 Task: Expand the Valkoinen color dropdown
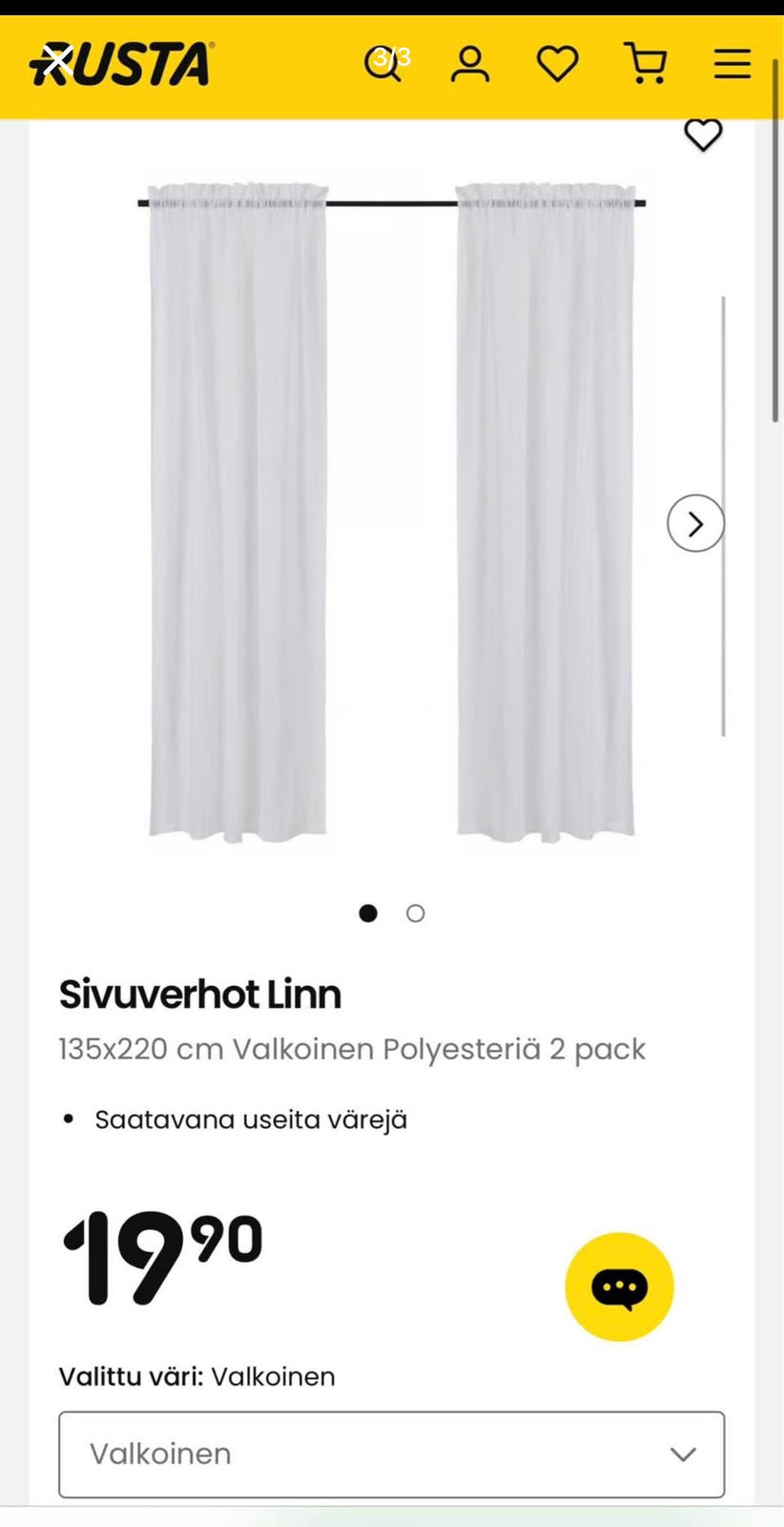click(x=391, y=1454)
